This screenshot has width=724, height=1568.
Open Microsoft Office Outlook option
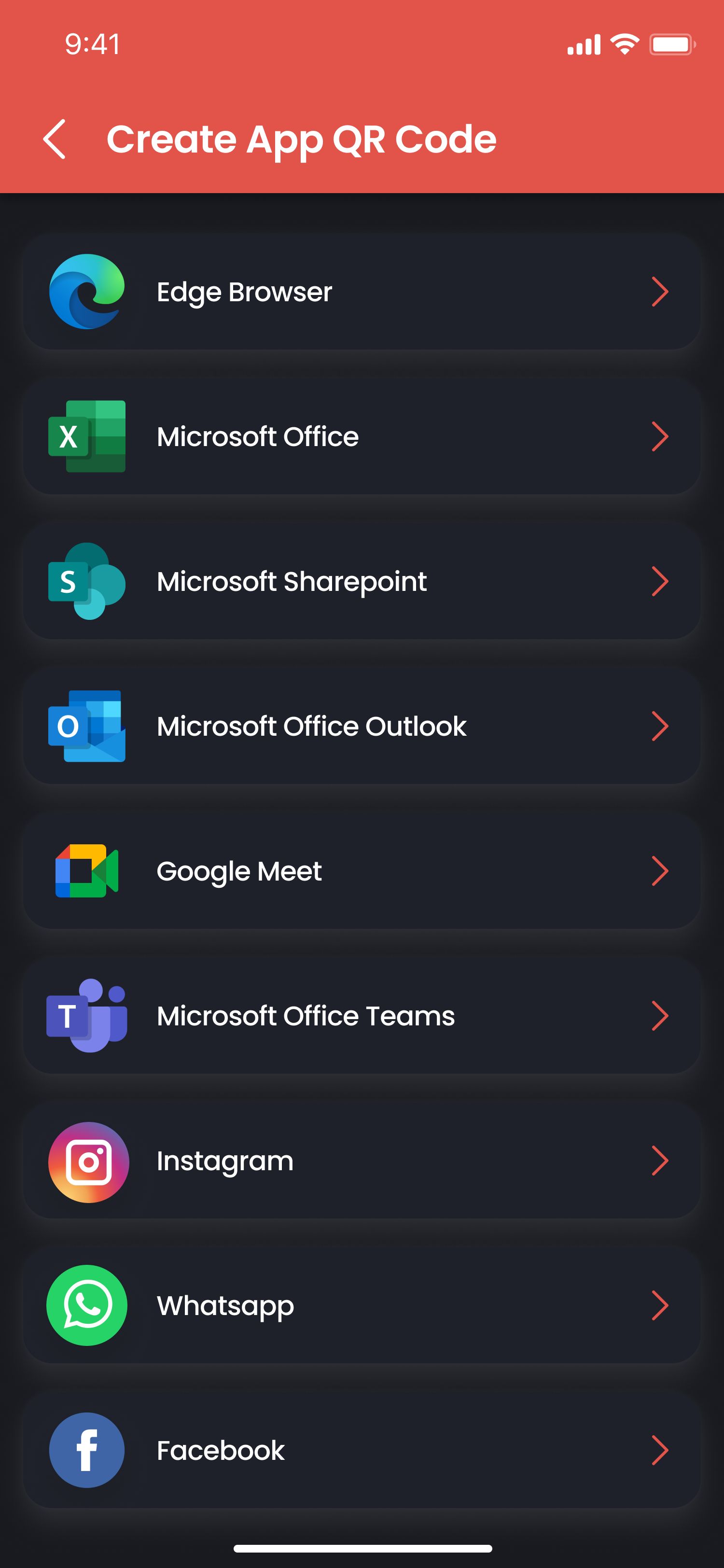pos(362,726)
